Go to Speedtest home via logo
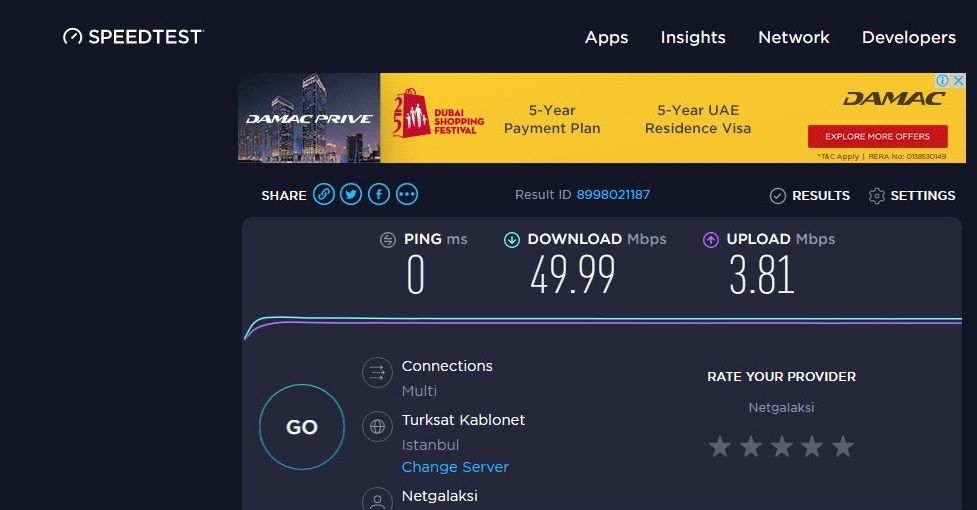Image resolution: width=977 pixels, height=510 pixels. coord(133,37)
